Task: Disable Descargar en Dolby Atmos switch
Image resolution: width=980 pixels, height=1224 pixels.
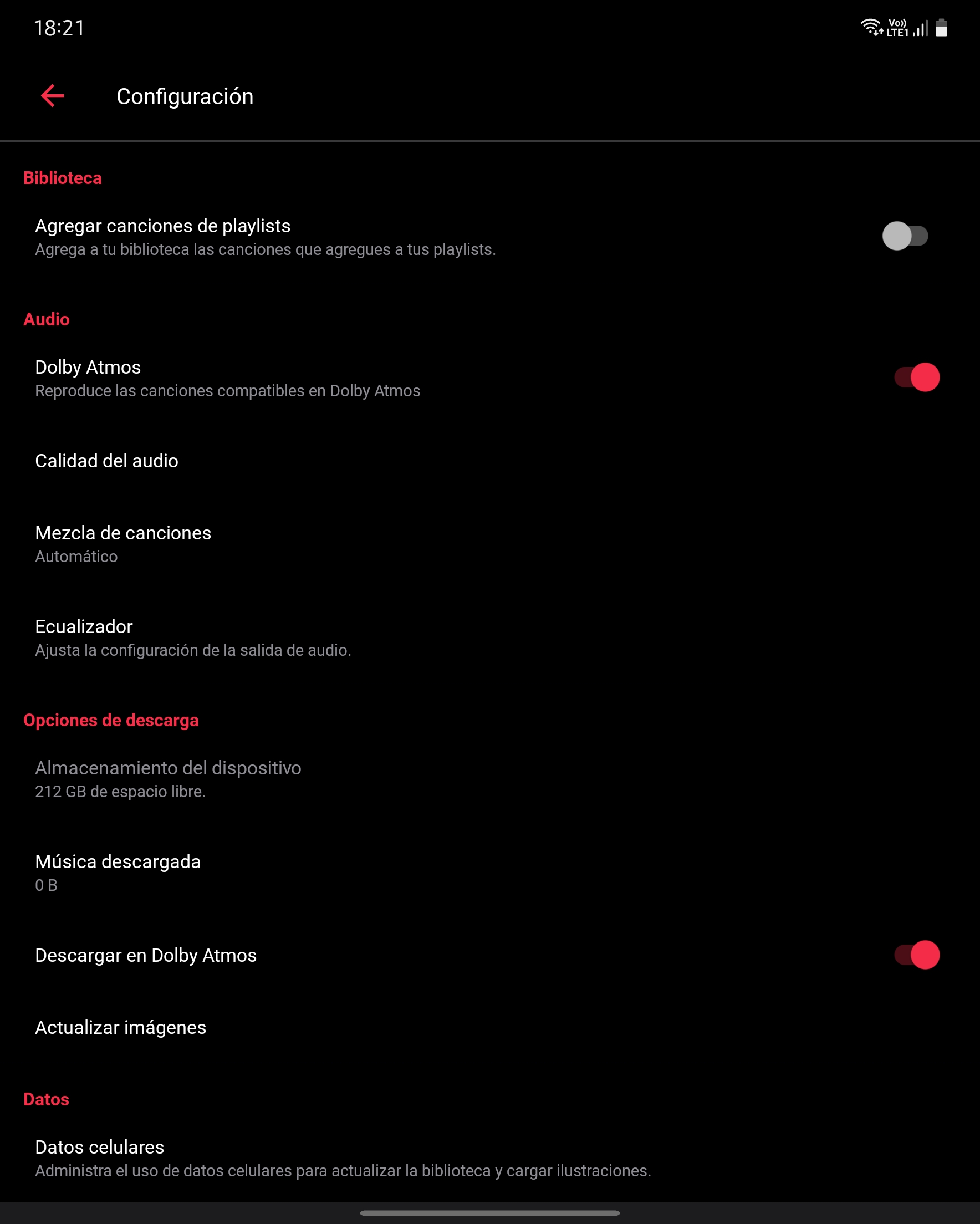Action: [x=916, y=955]
